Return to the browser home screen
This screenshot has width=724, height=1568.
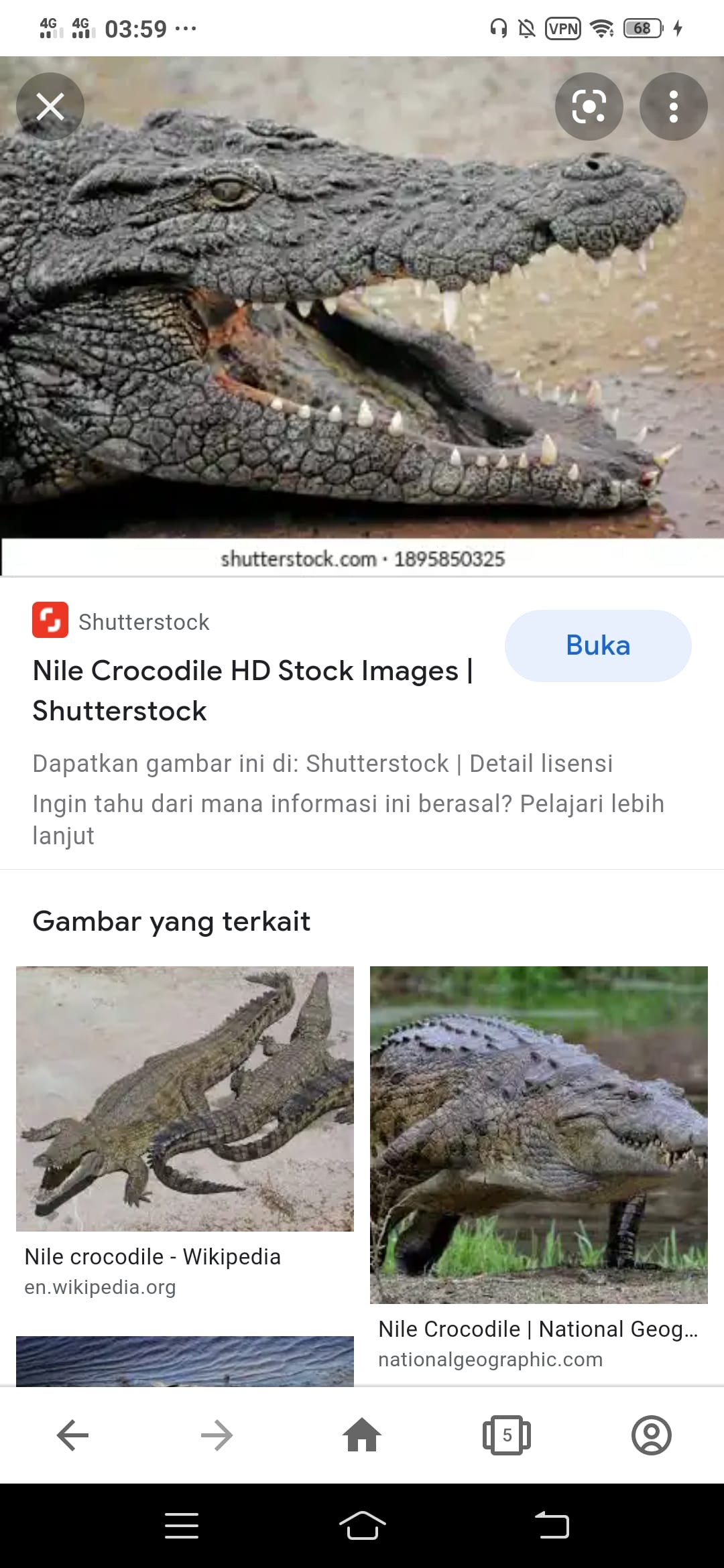tap(362, 1435)
